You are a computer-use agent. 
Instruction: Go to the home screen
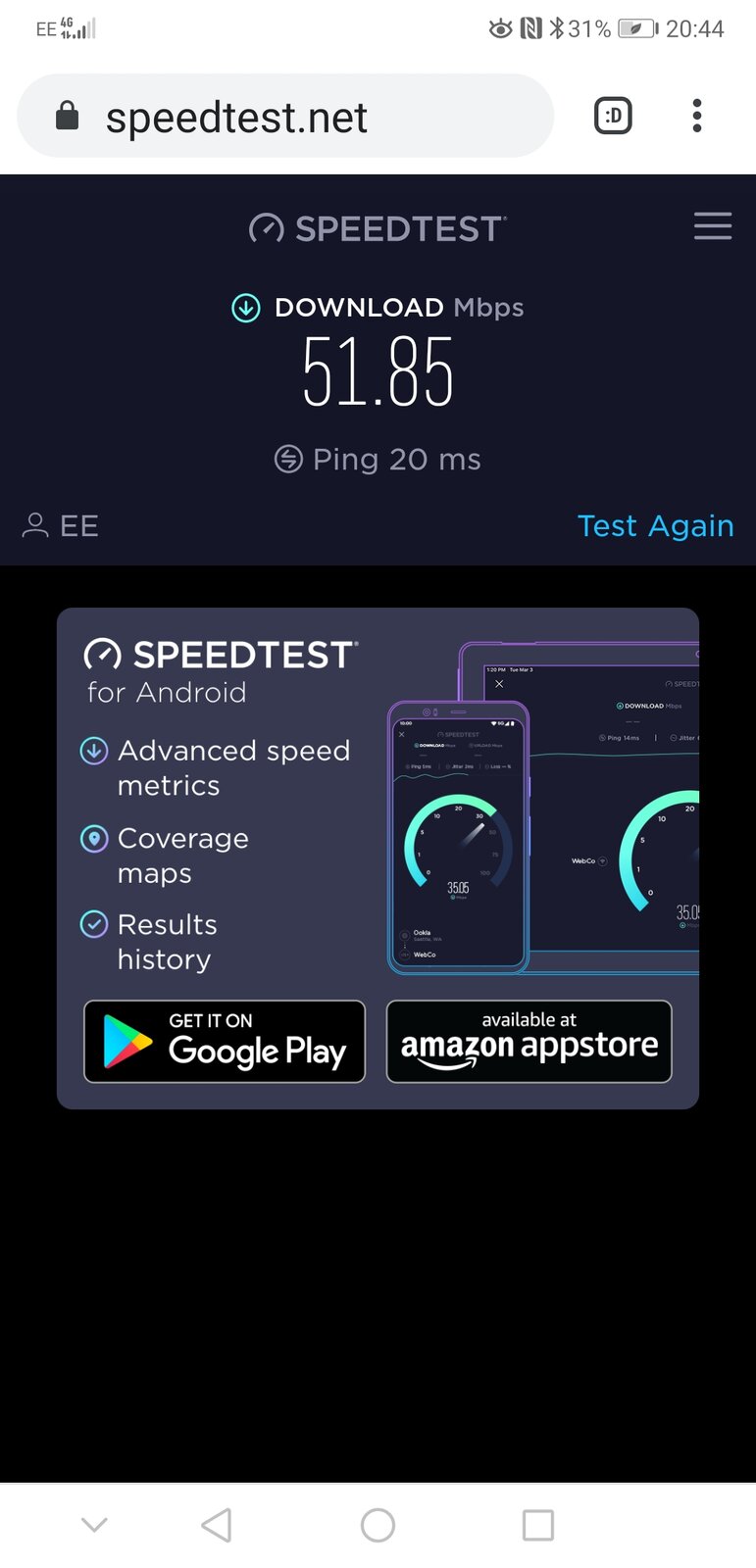pyautogui.click(x=378, y=1525)
